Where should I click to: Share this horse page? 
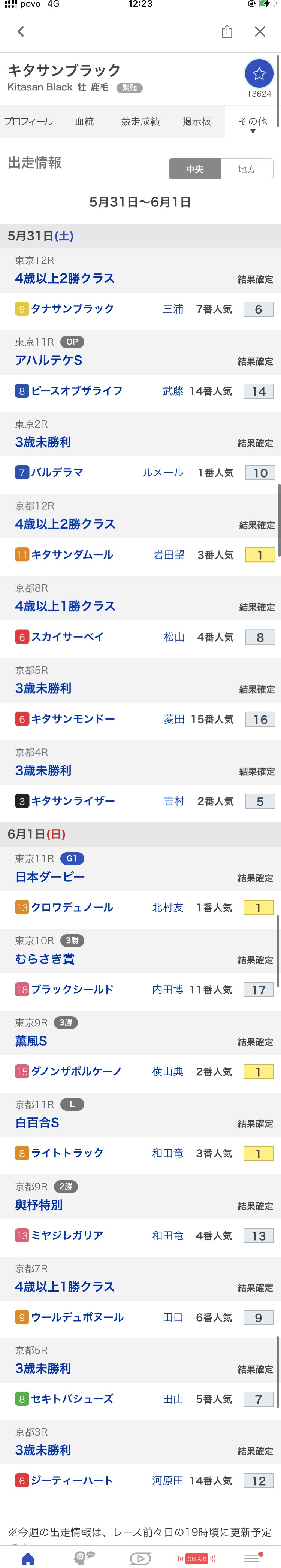[x=227, y=31]
